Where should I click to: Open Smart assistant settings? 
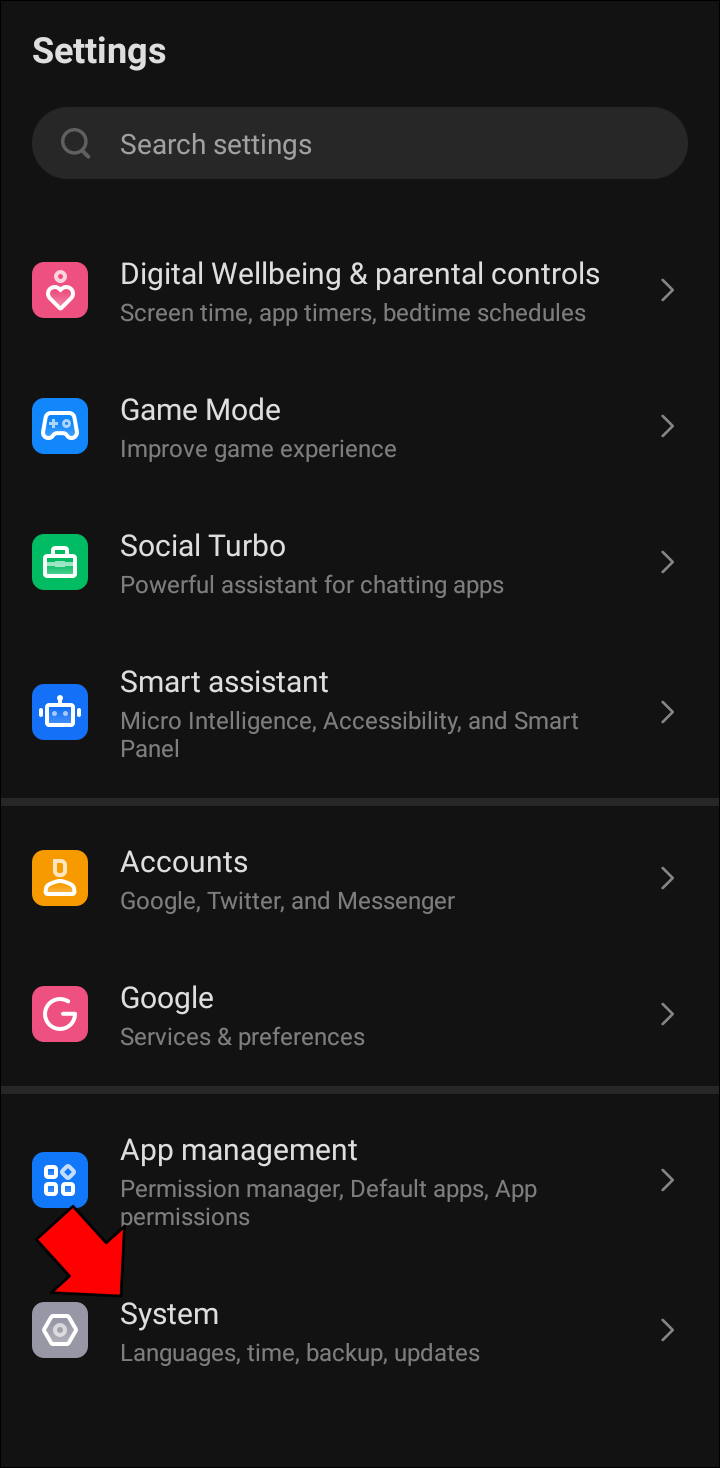coord(360,712)
